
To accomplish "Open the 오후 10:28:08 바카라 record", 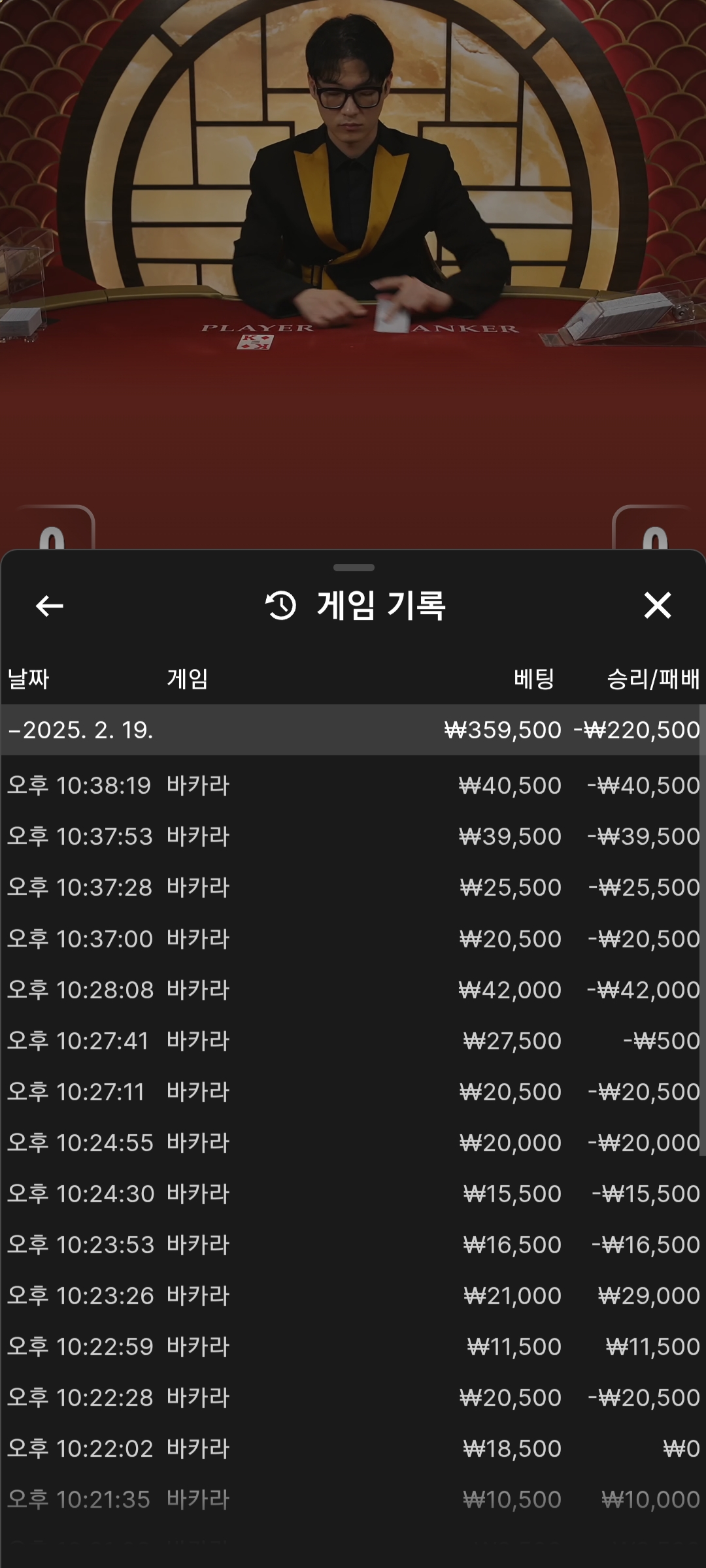I will tap(353, 990).
